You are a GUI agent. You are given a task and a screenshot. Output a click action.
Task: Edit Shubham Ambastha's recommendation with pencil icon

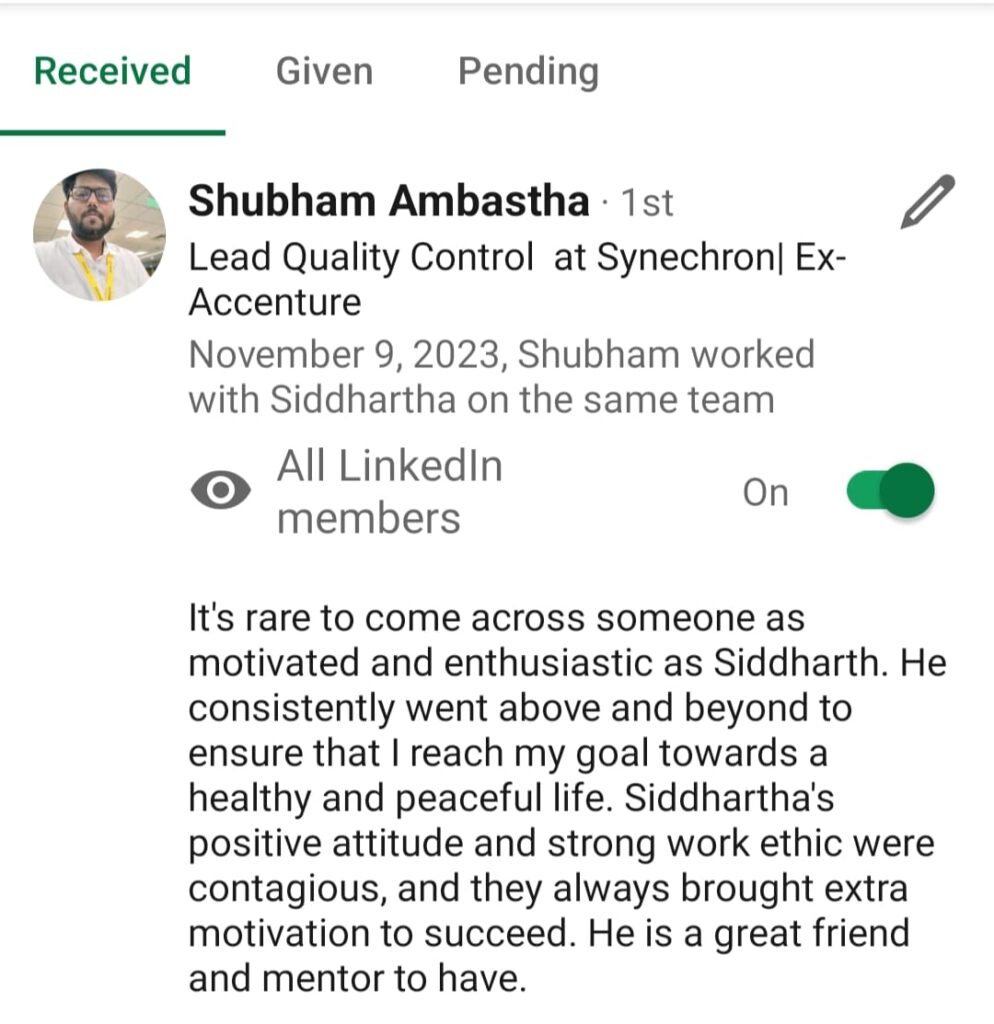click(927, 203)
